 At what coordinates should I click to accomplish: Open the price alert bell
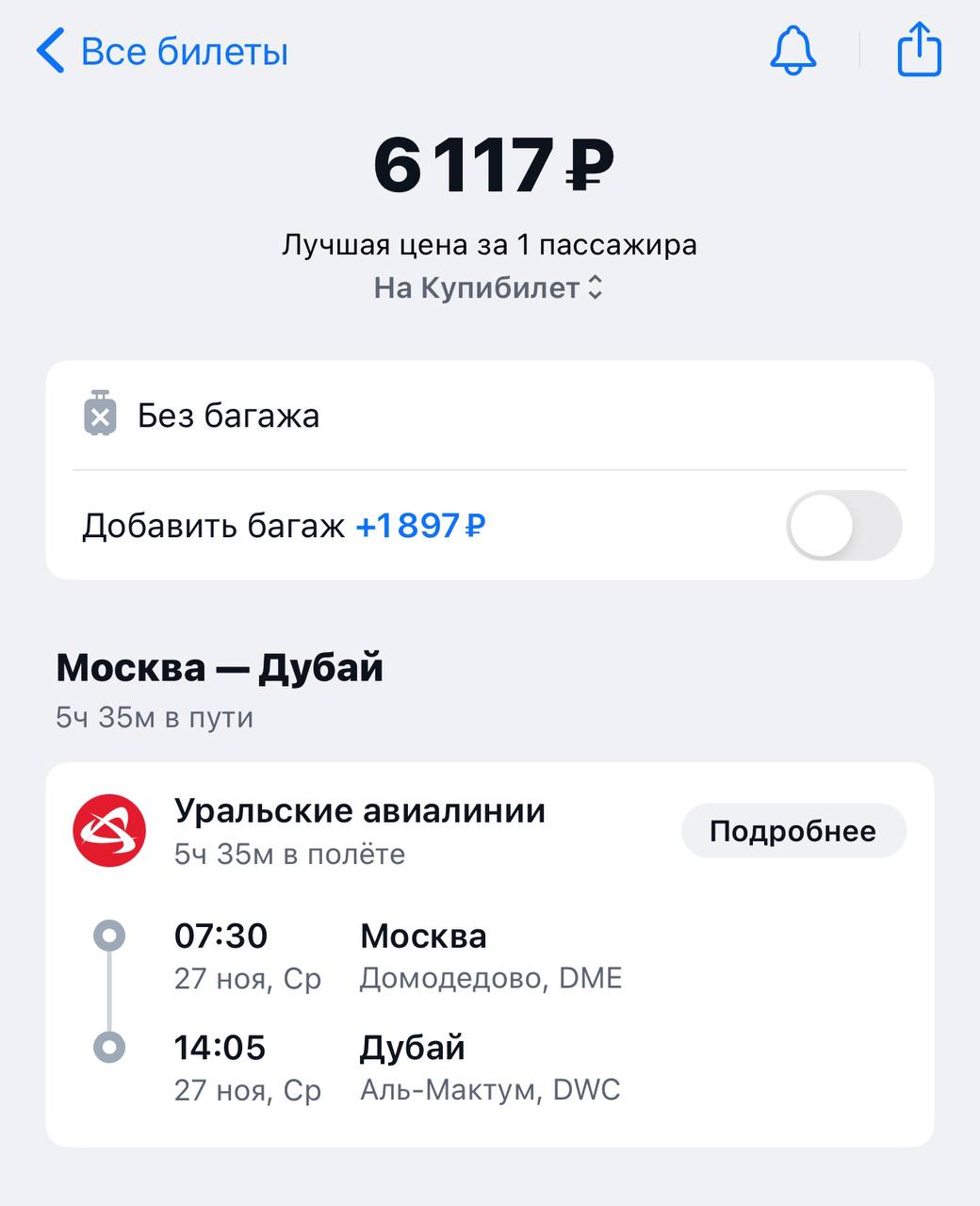point(793,51)
